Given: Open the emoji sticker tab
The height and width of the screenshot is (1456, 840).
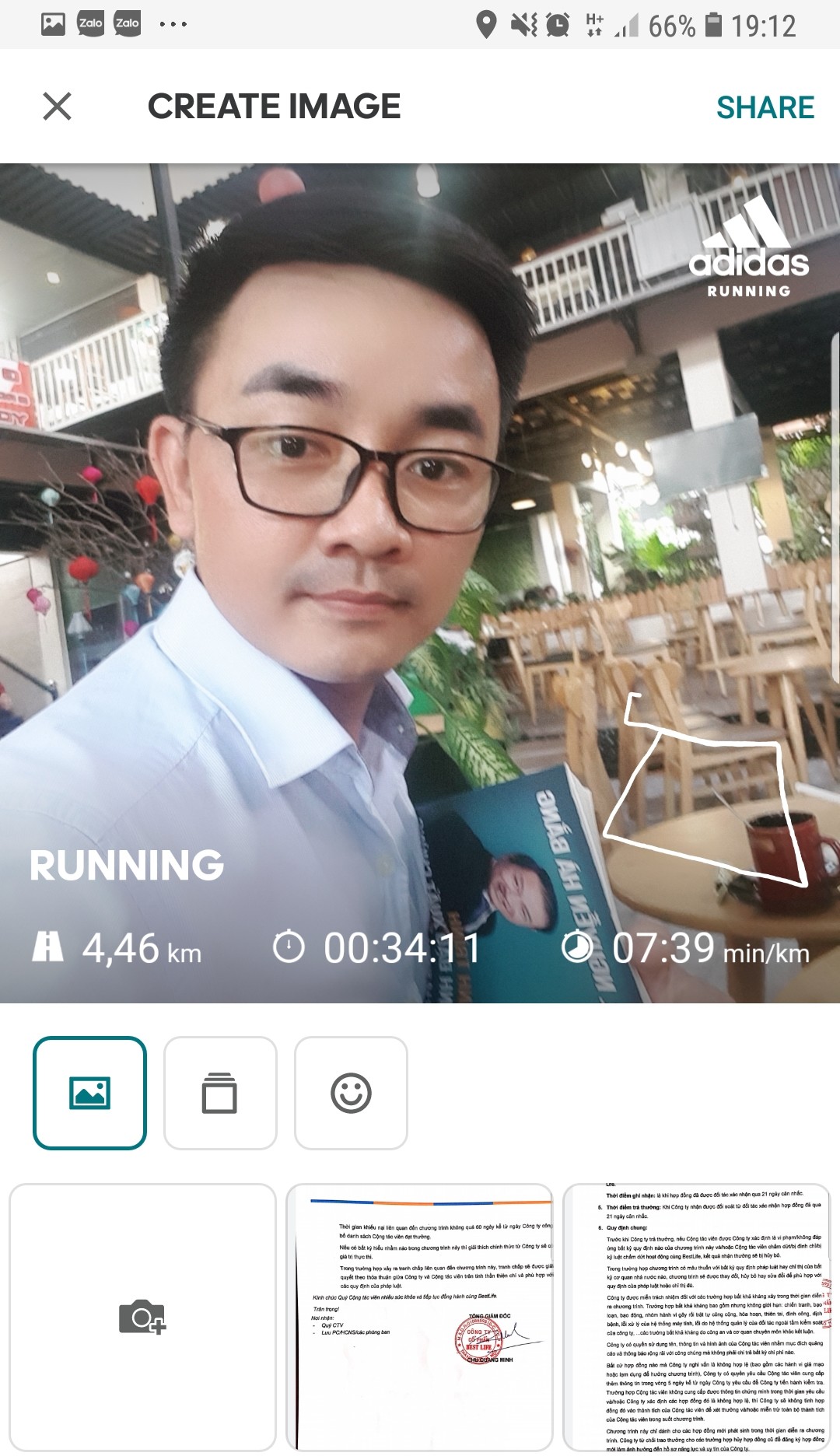Looking at the screenshot, I should (x=351, y=1093).
